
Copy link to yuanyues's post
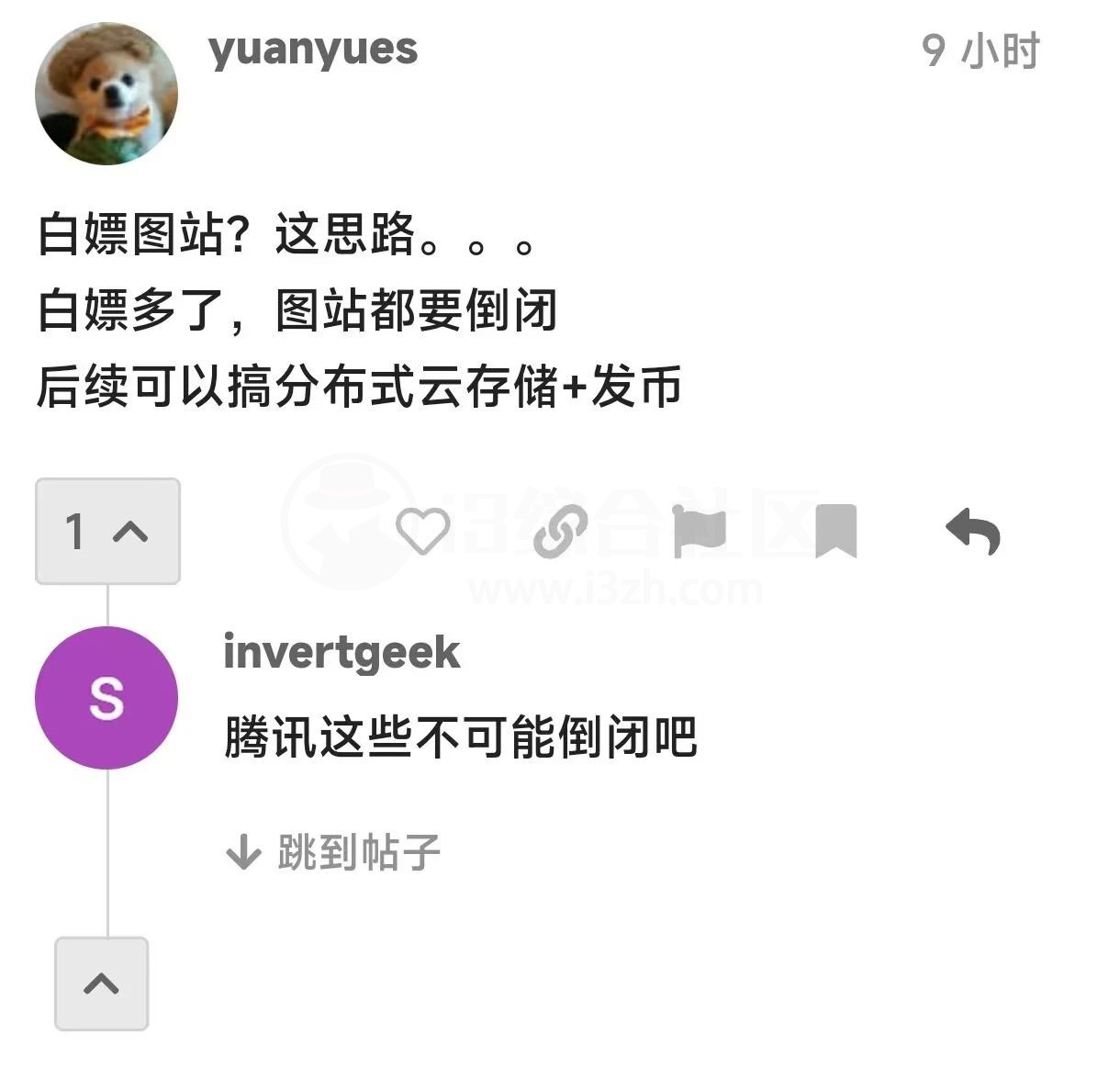[560, 531]
